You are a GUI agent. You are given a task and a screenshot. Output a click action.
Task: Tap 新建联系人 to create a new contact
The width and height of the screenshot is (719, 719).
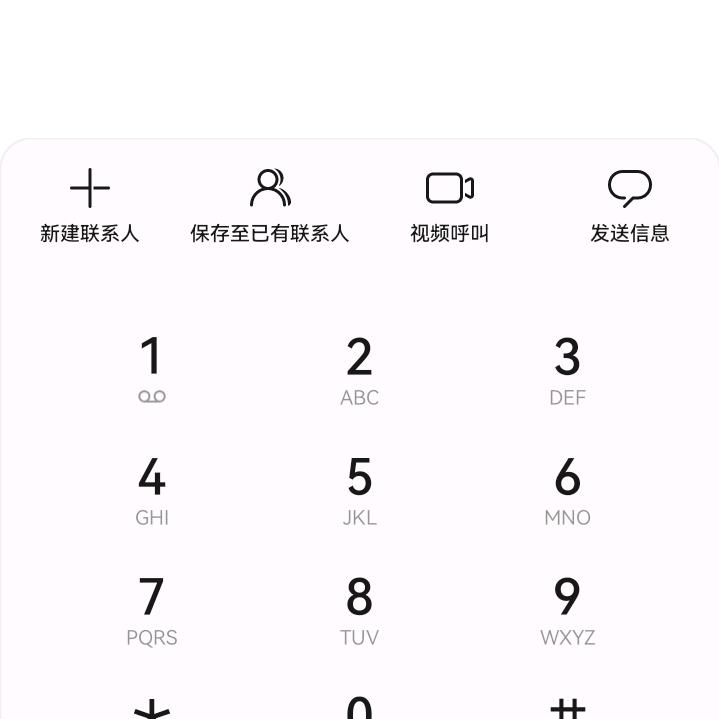[89, 206]
